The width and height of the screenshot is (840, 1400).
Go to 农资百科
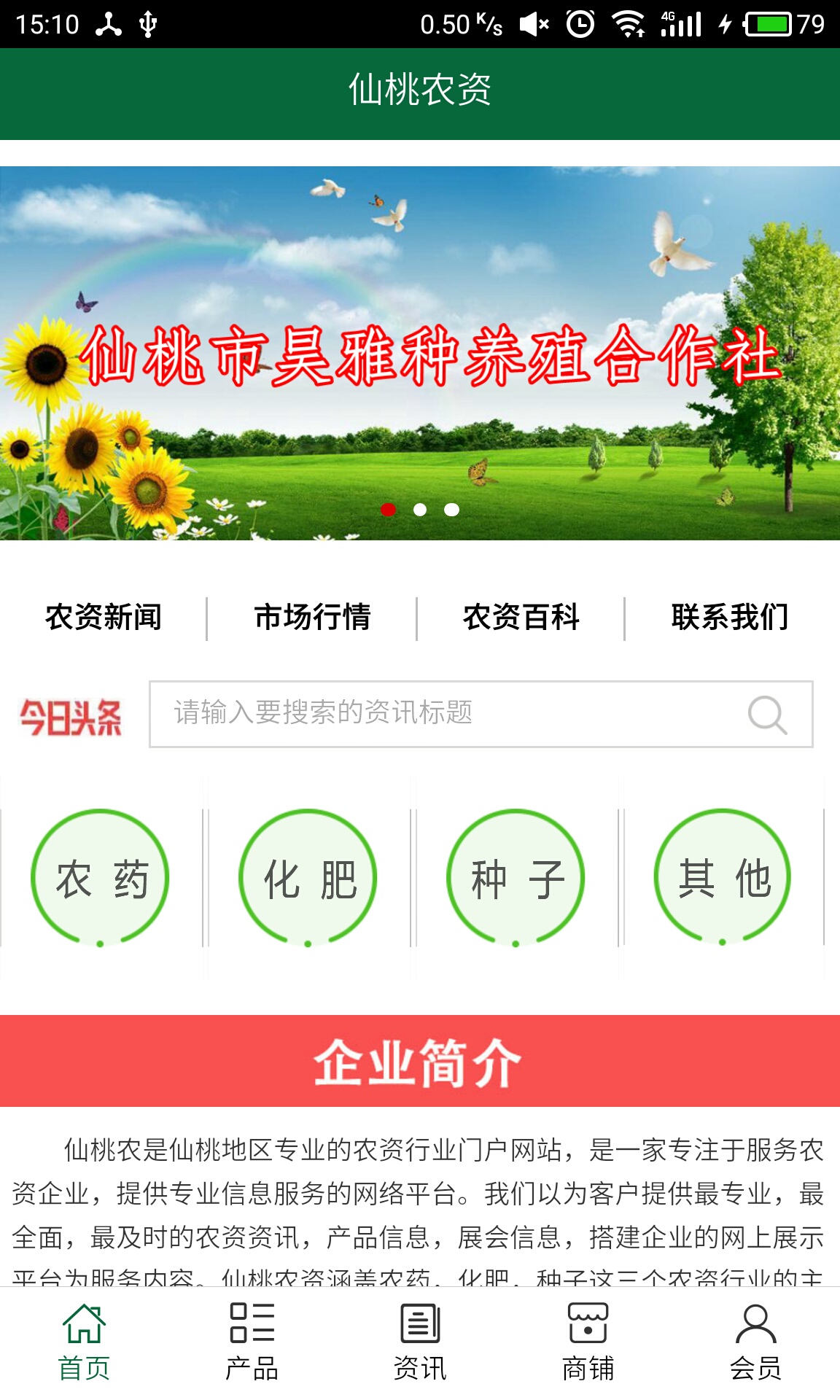click(521, 618)
